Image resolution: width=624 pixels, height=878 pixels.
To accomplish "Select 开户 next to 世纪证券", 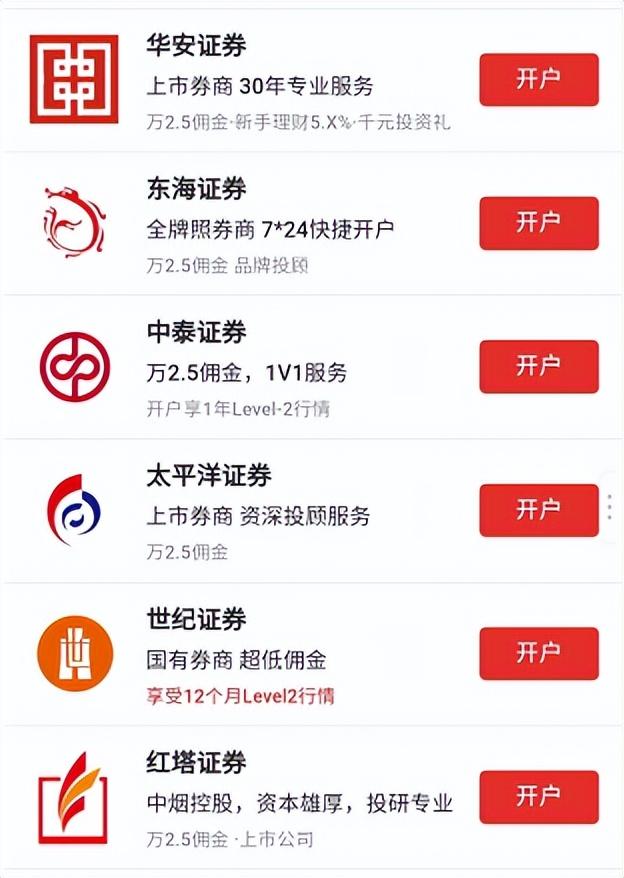I will click(x=538, y=653).
